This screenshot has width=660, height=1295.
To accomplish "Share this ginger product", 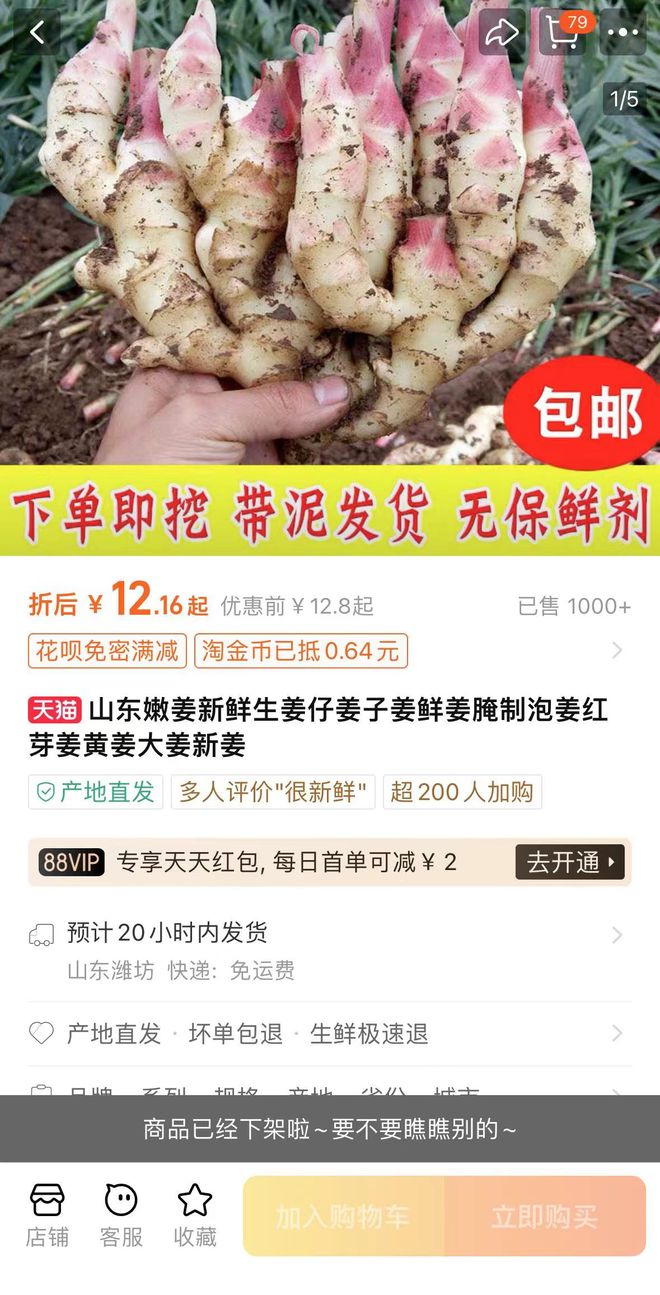I will [x=501, y=32].
